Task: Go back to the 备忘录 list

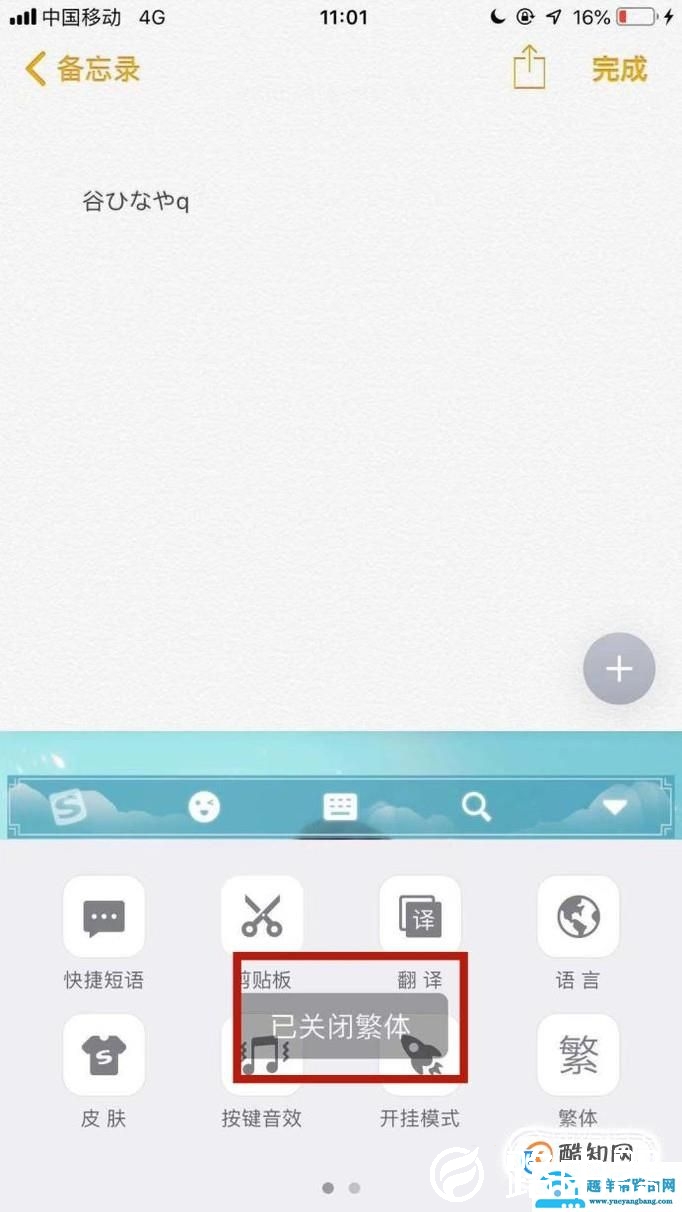Action: coord(82,69)
